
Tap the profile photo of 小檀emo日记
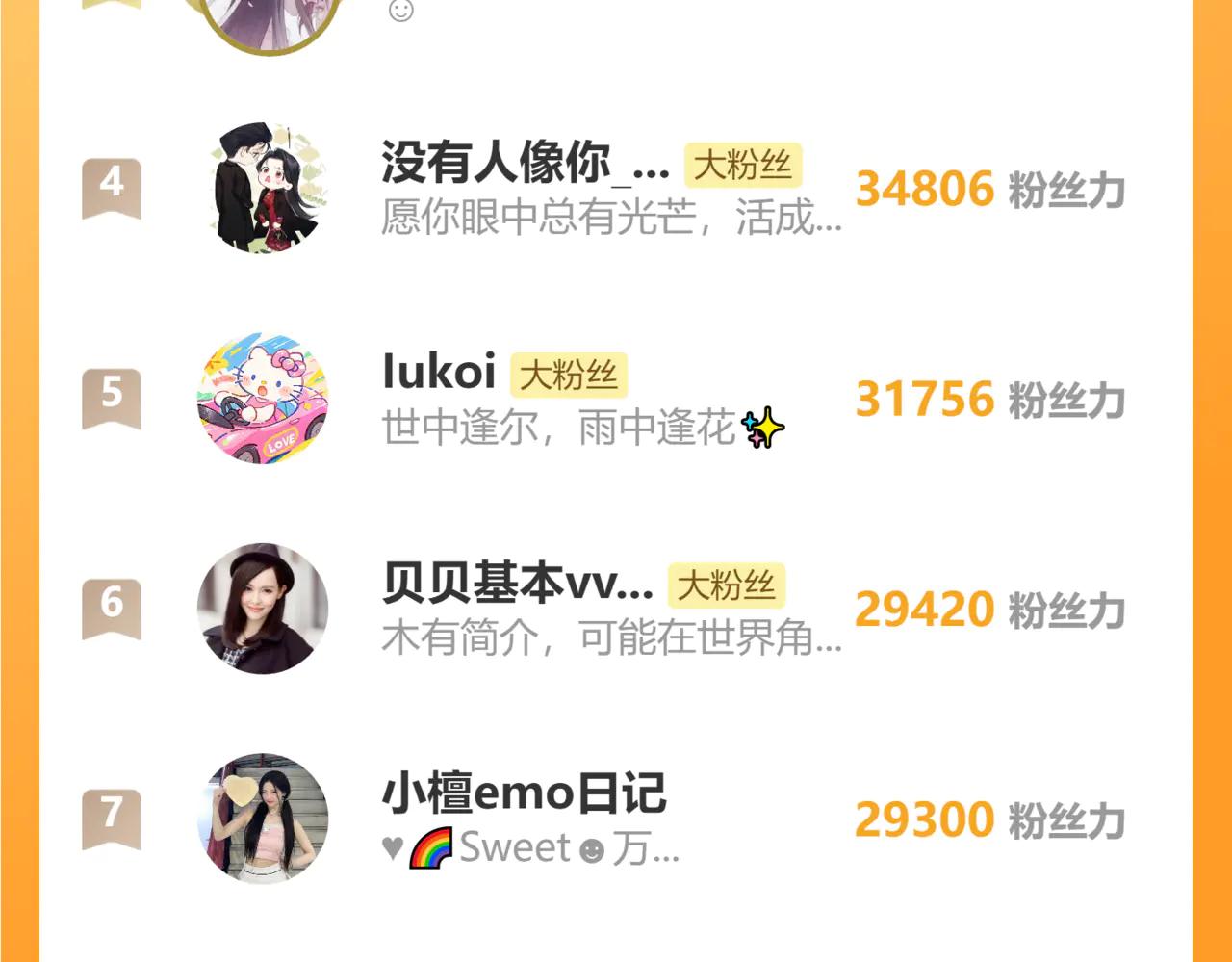click(x=263, y=819)
